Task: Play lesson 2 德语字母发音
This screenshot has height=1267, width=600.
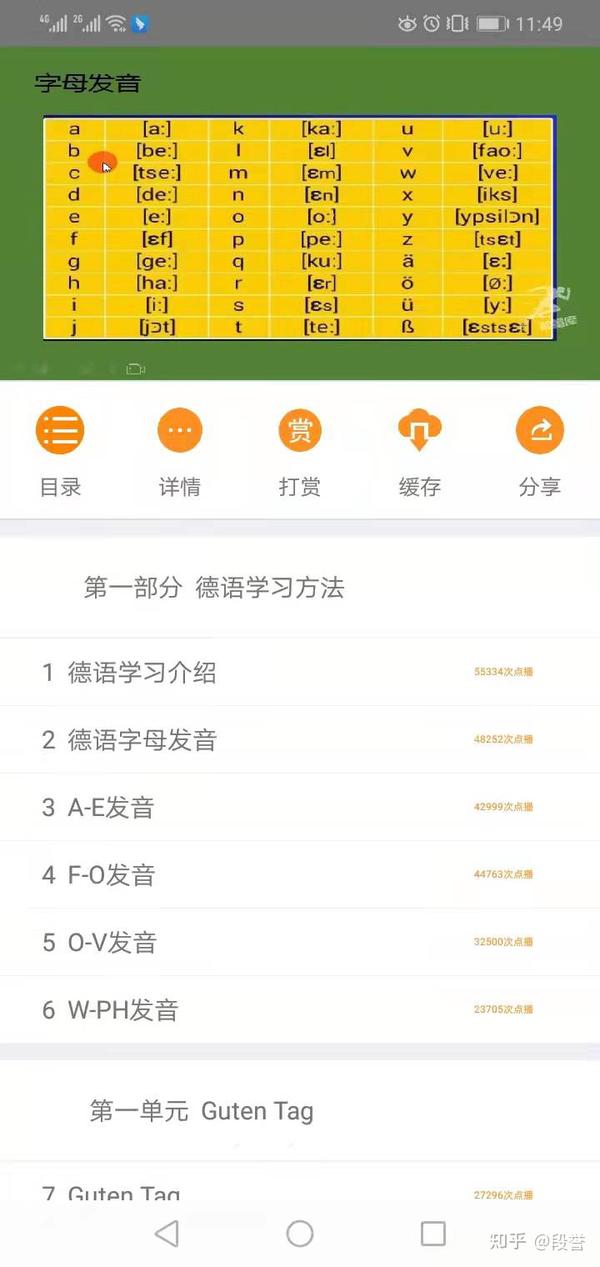Action: 300,739
